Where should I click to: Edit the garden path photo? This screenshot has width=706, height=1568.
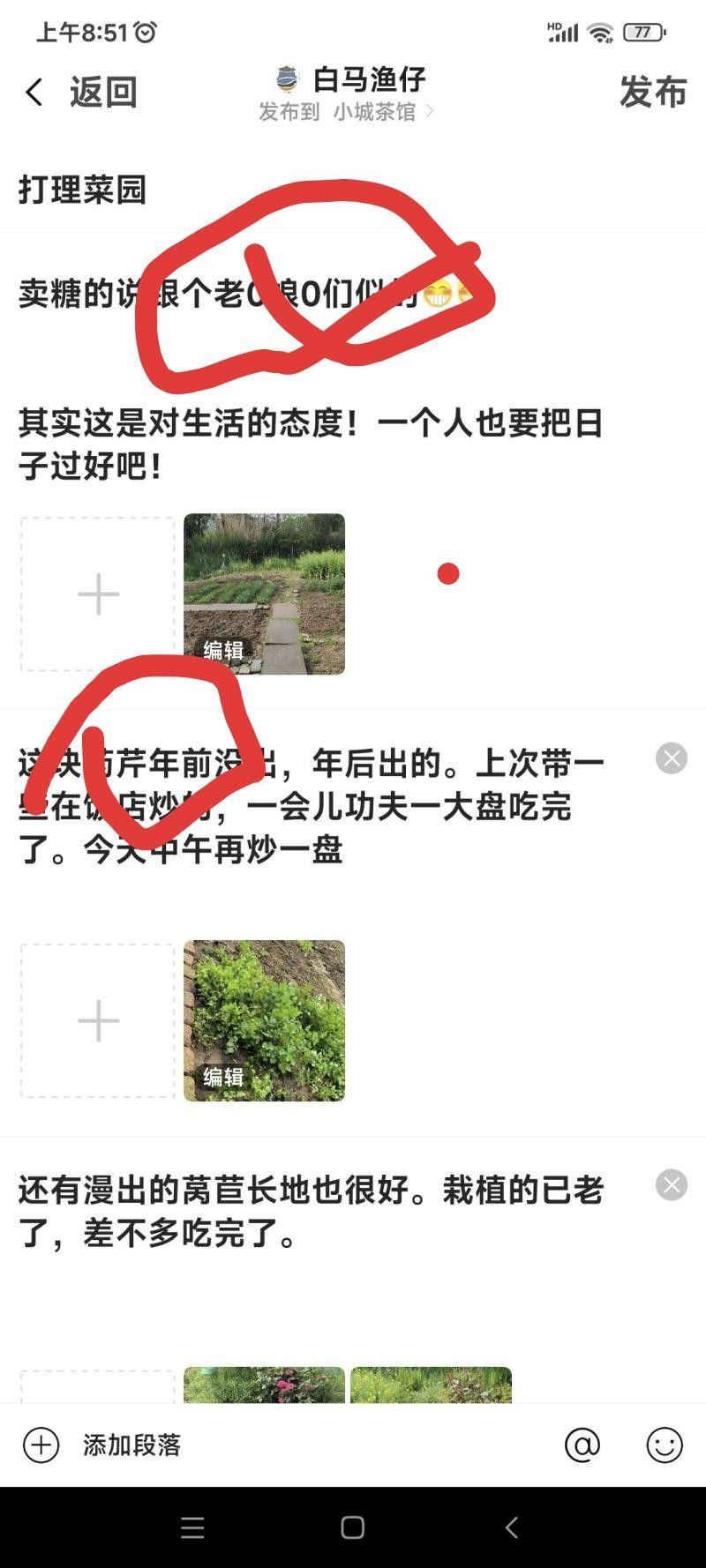tap(223, 651)
